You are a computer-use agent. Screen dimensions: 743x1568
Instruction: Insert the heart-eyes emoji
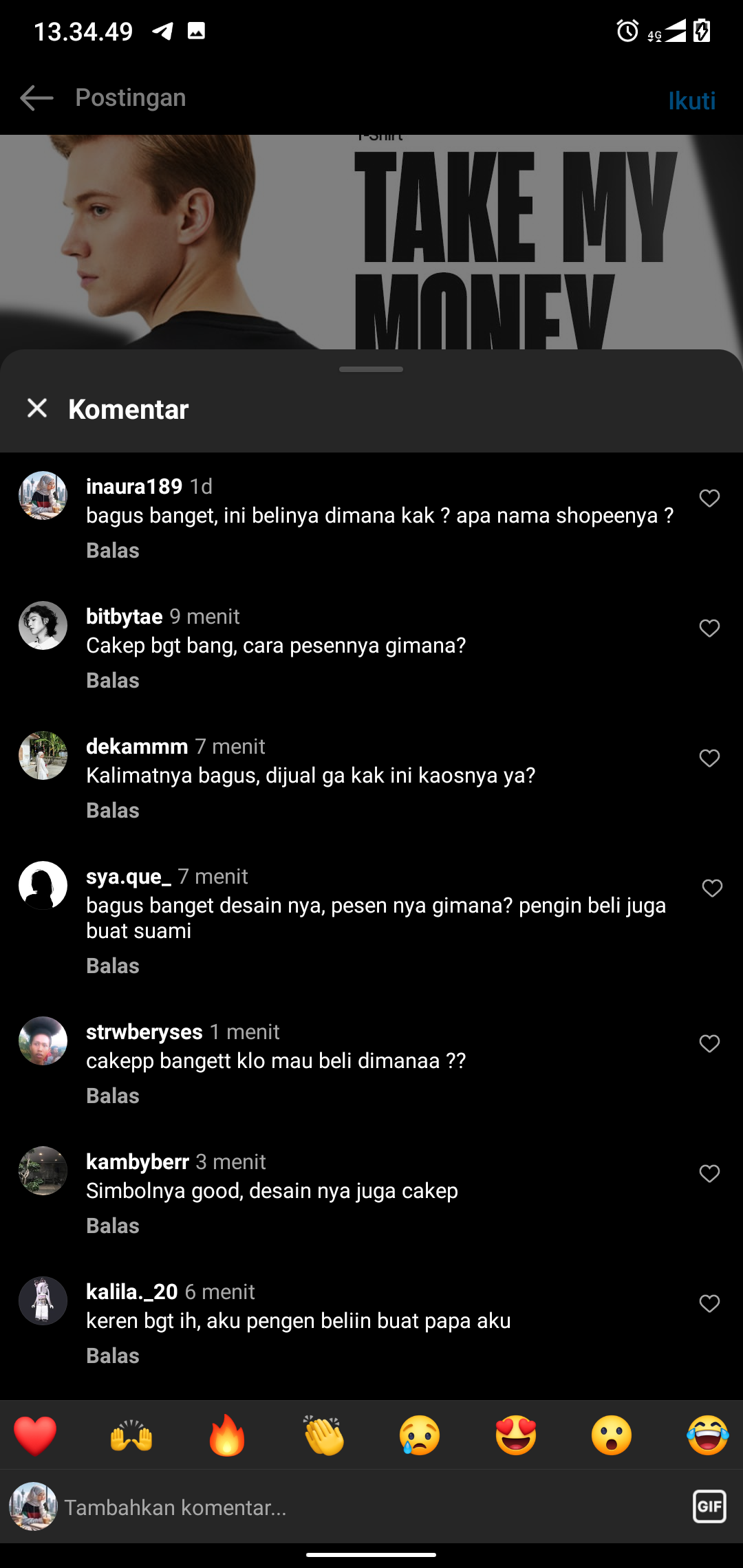point(516,1436)
